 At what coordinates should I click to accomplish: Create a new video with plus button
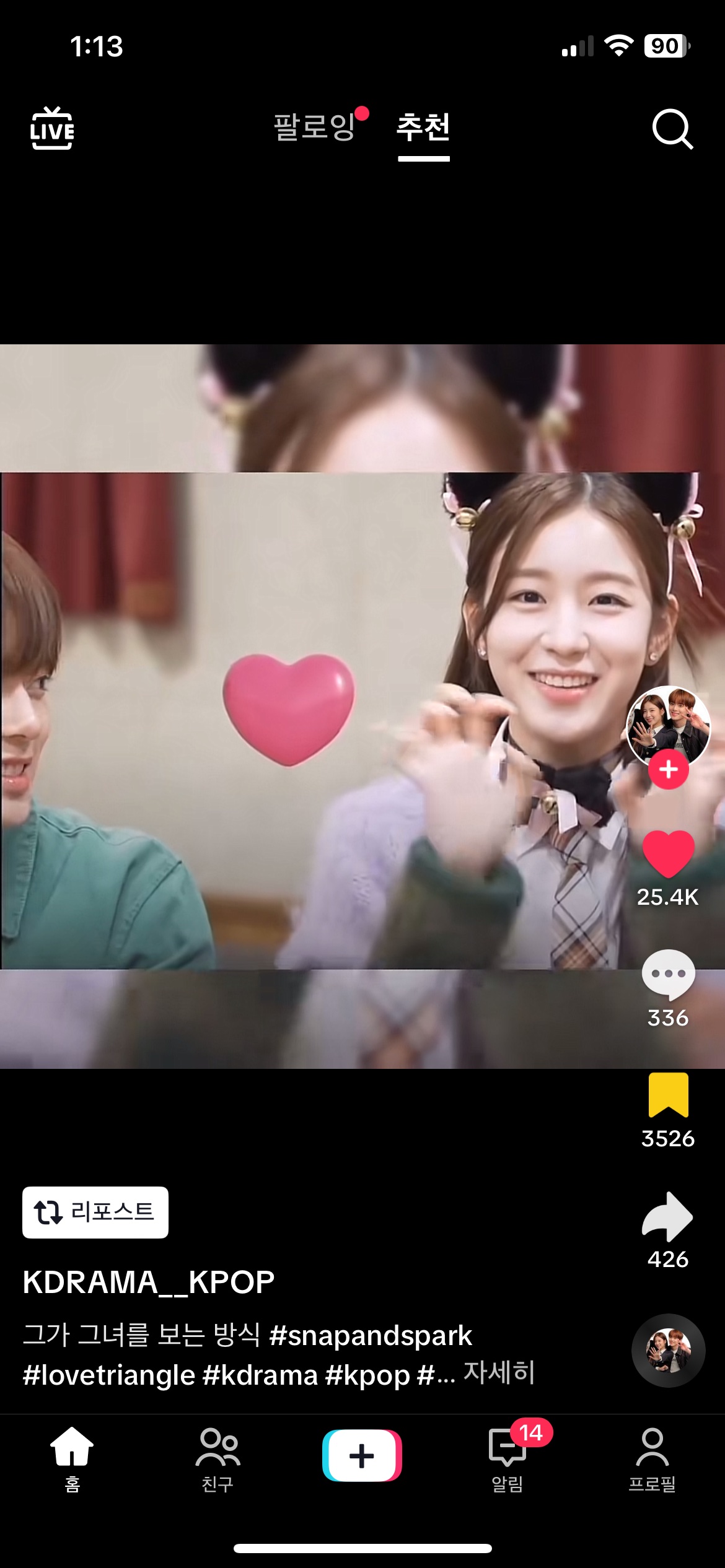point(362,1455)
